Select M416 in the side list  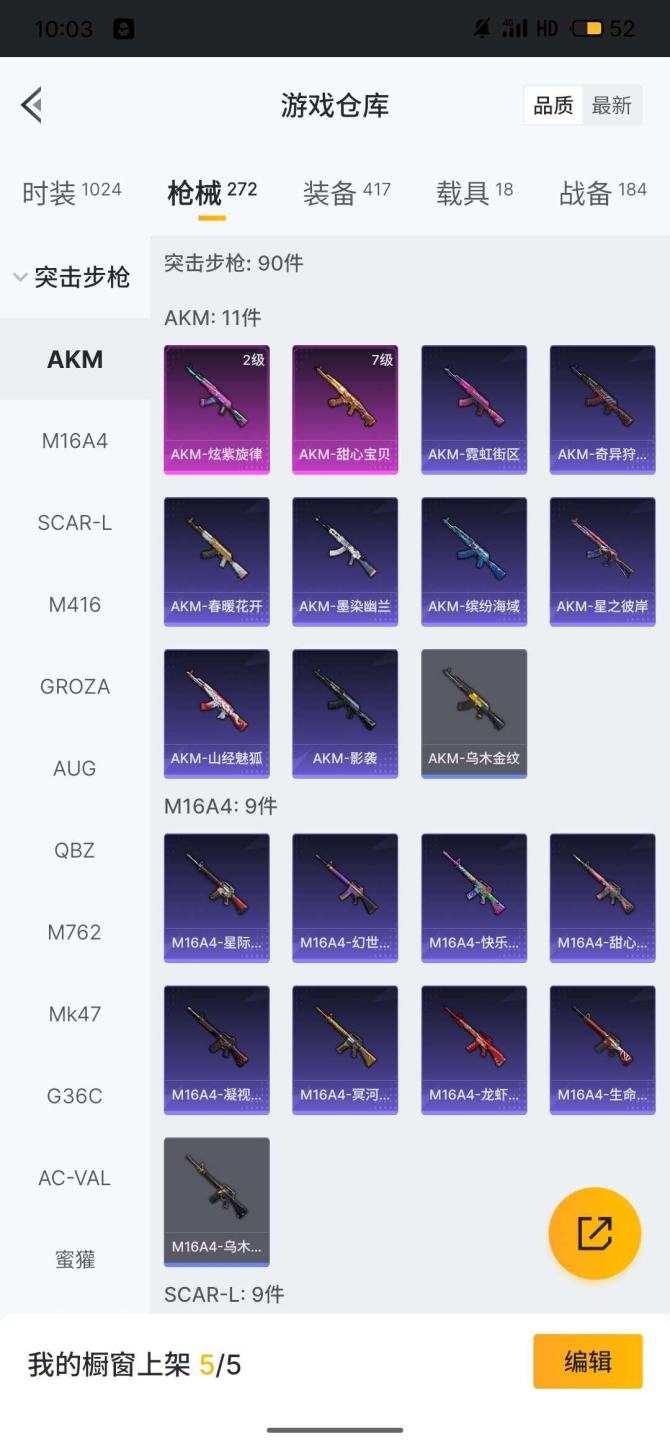pyautogui.click(x=75, y=605)
